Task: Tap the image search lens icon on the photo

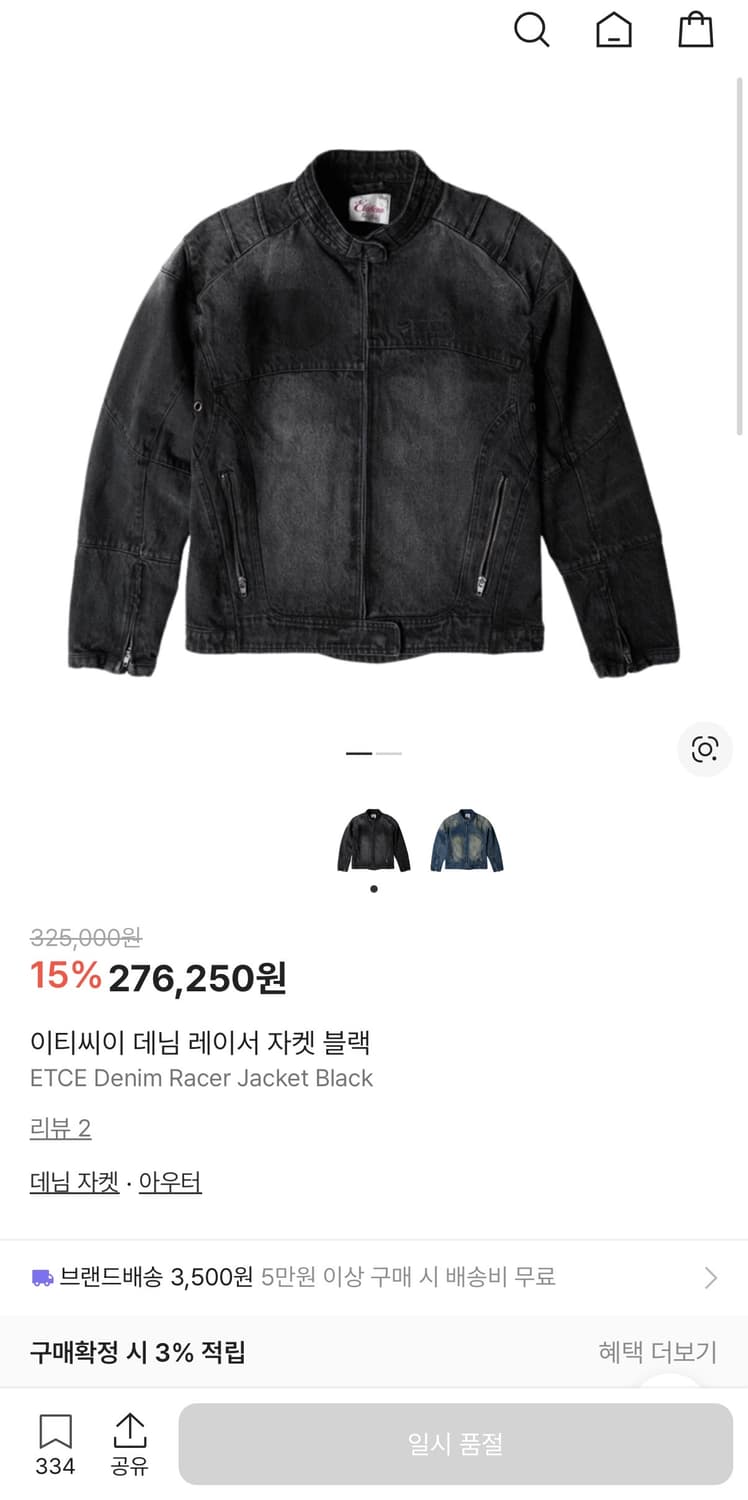Action: (x=705, y=748)
